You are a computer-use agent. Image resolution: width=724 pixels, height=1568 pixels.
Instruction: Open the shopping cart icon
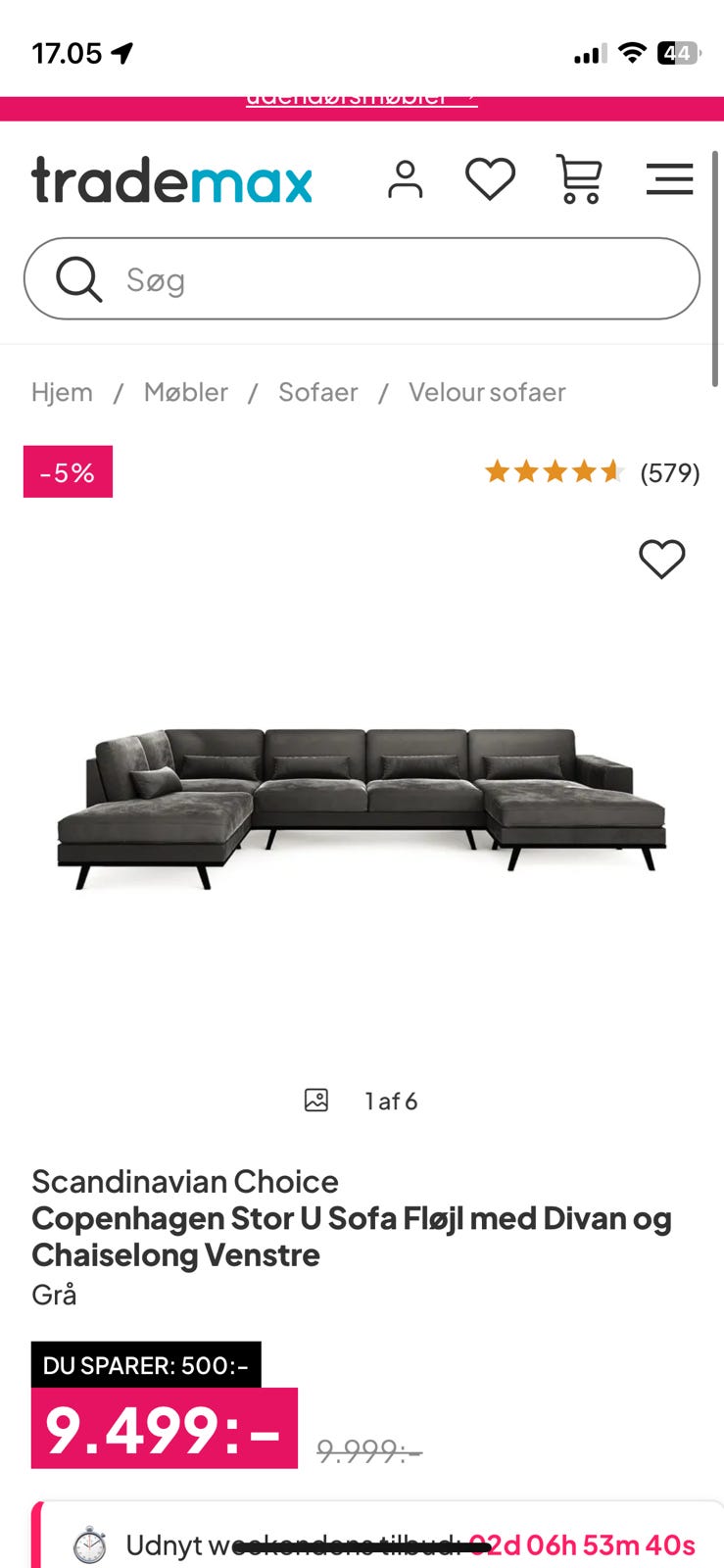[577, 179]
